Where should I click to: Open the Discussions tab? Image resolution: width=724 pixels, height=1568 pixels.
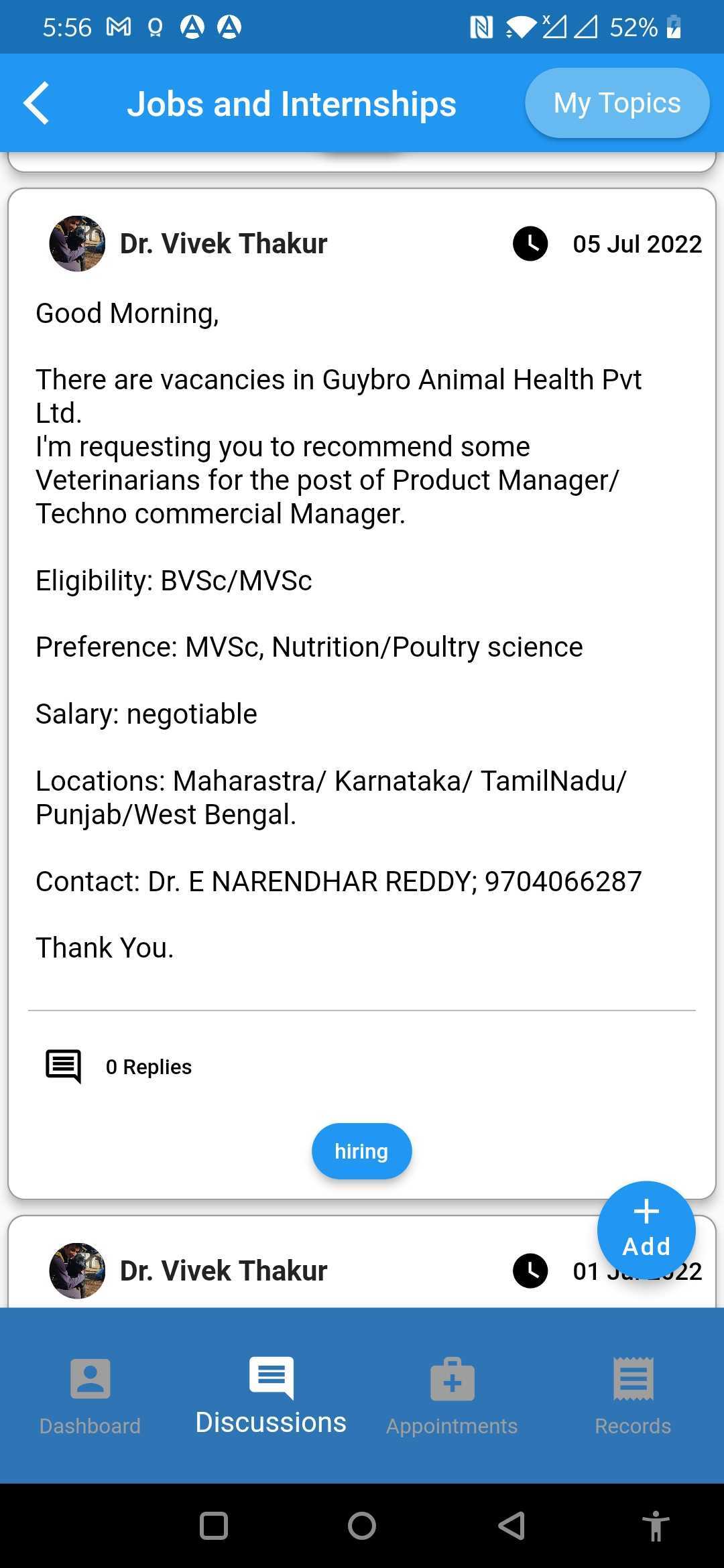(271, 1396)
